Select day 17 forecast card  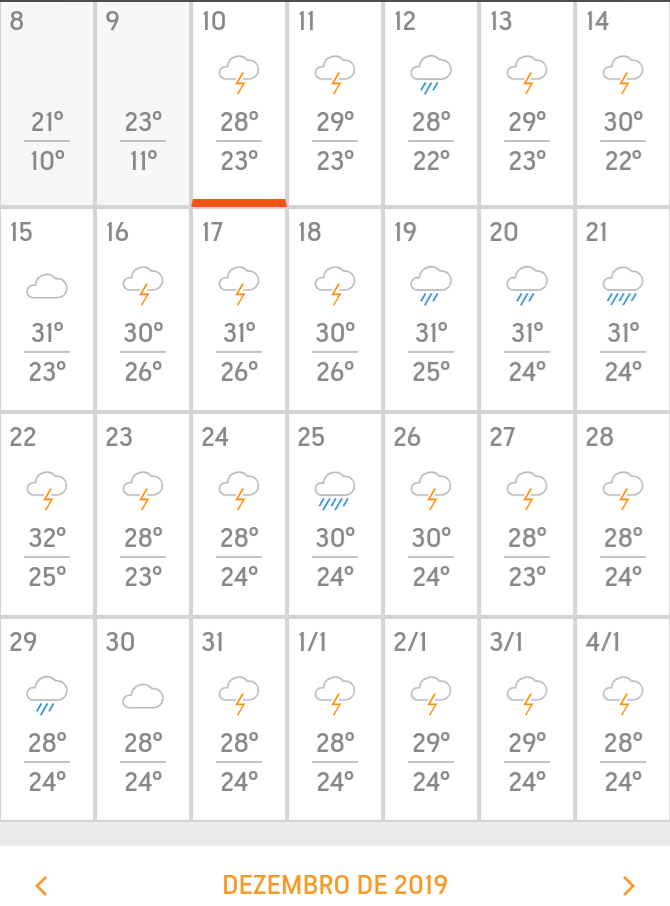tap(239, 309)
